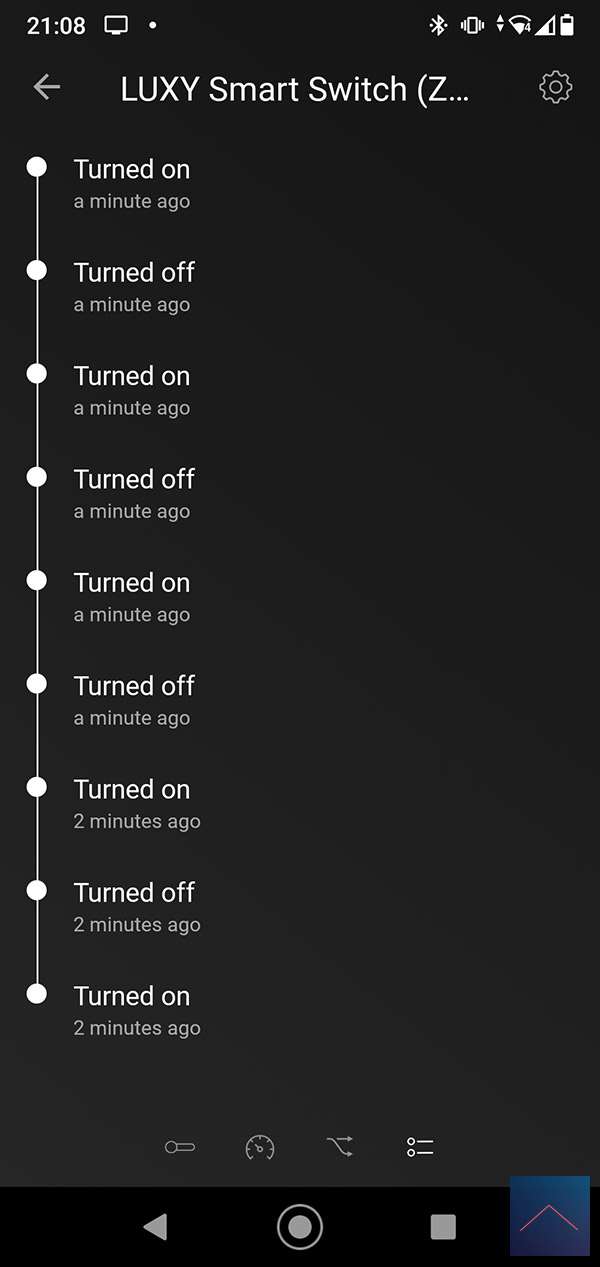Switch to the gauge sensors tab
The height and width of the screenshot is (1267, 600).
pyautogui.click(x=260, y=1147)
